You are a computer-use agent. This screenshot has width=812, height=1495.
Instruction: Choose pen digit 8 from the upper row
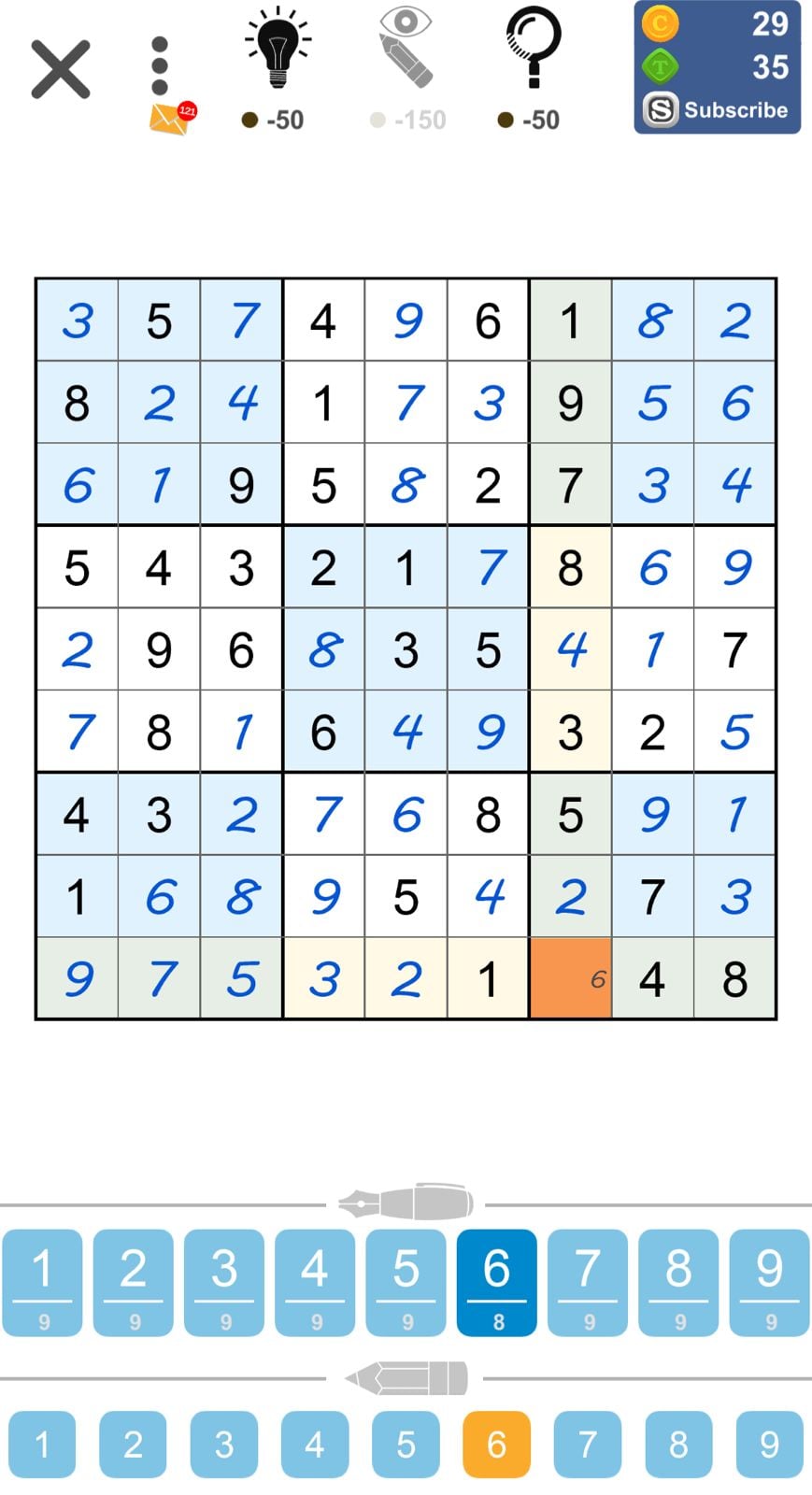pyautogui.click(x=678, y=1282)
